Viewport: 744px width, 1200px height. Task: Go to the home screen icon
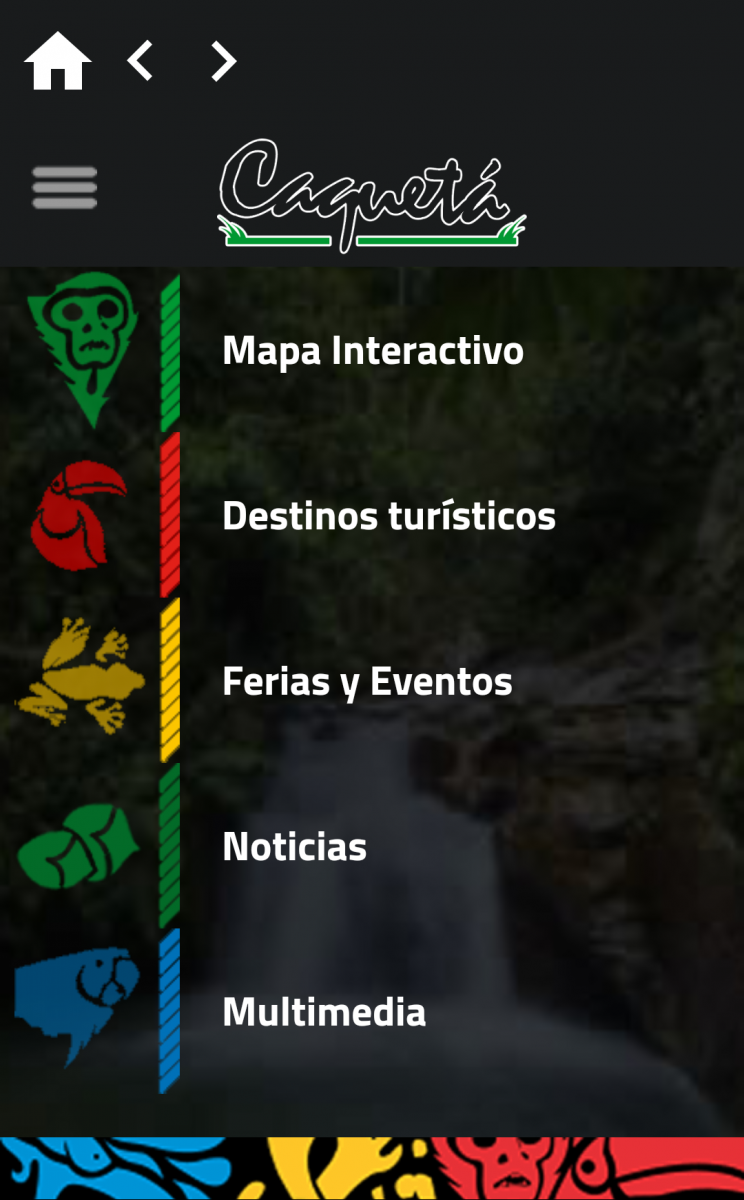coord(58,62)
